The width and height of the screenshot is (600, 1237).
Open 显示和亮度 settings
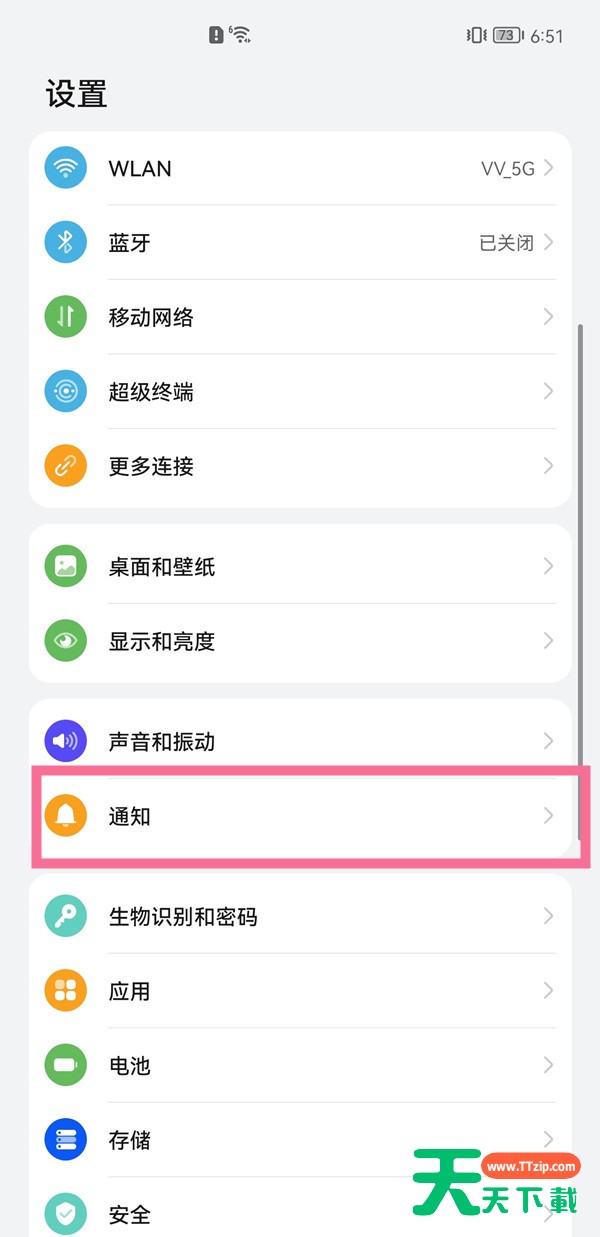(300, 641)
